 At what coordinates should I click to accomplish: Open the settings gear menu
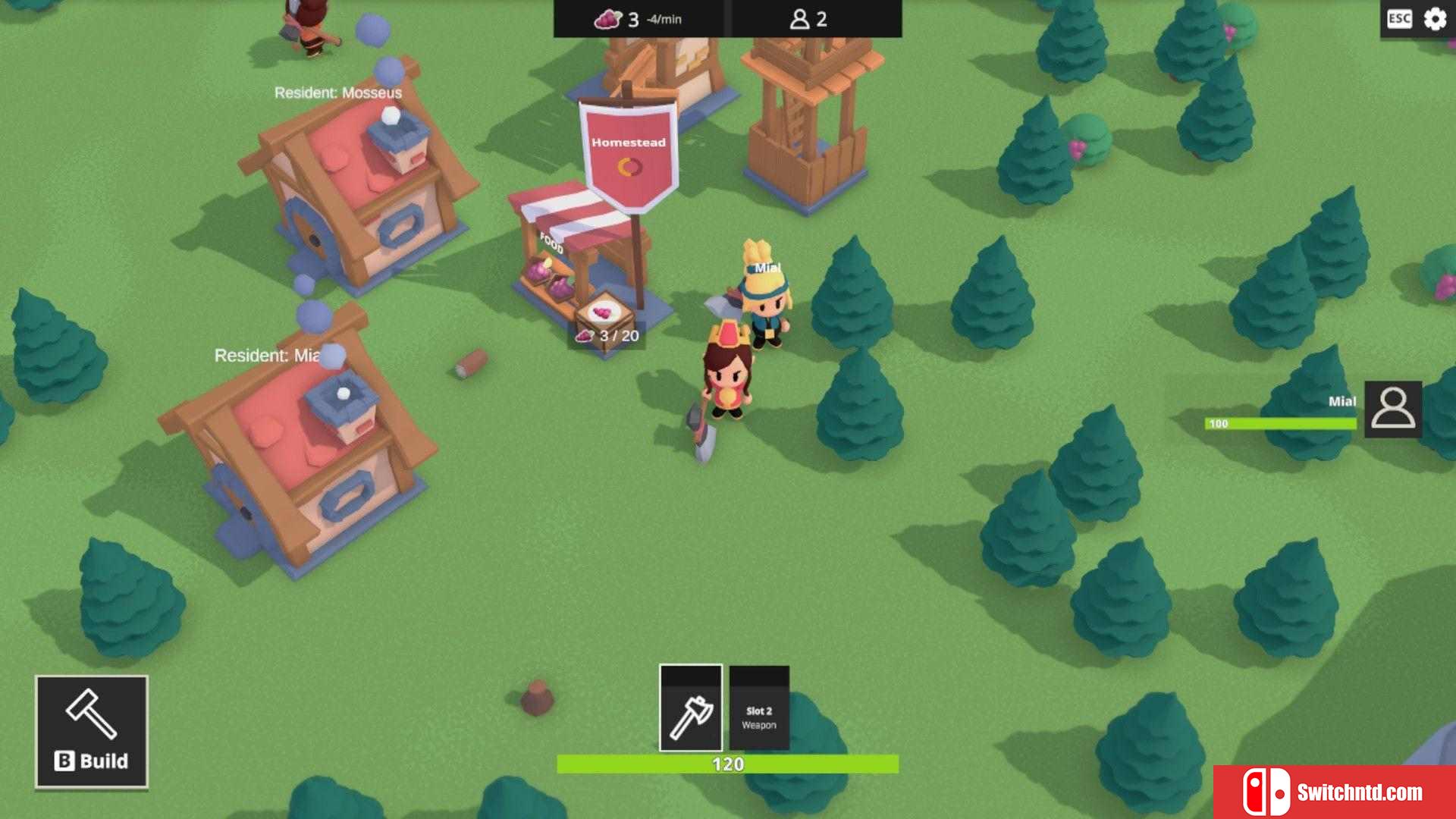(x=1435, y=19)
